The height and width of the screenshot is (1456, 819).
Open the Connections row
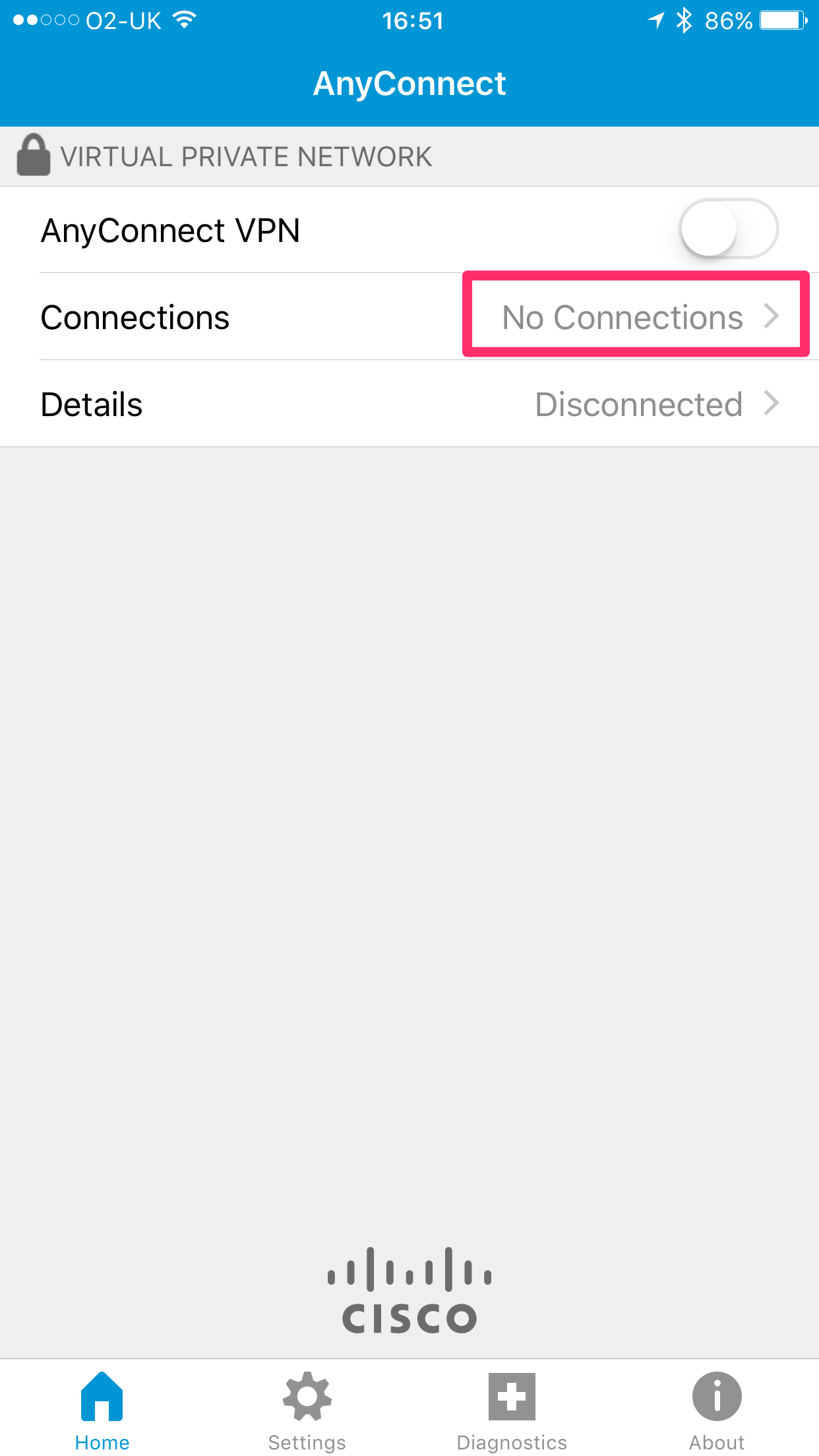(x=409, y=317)
